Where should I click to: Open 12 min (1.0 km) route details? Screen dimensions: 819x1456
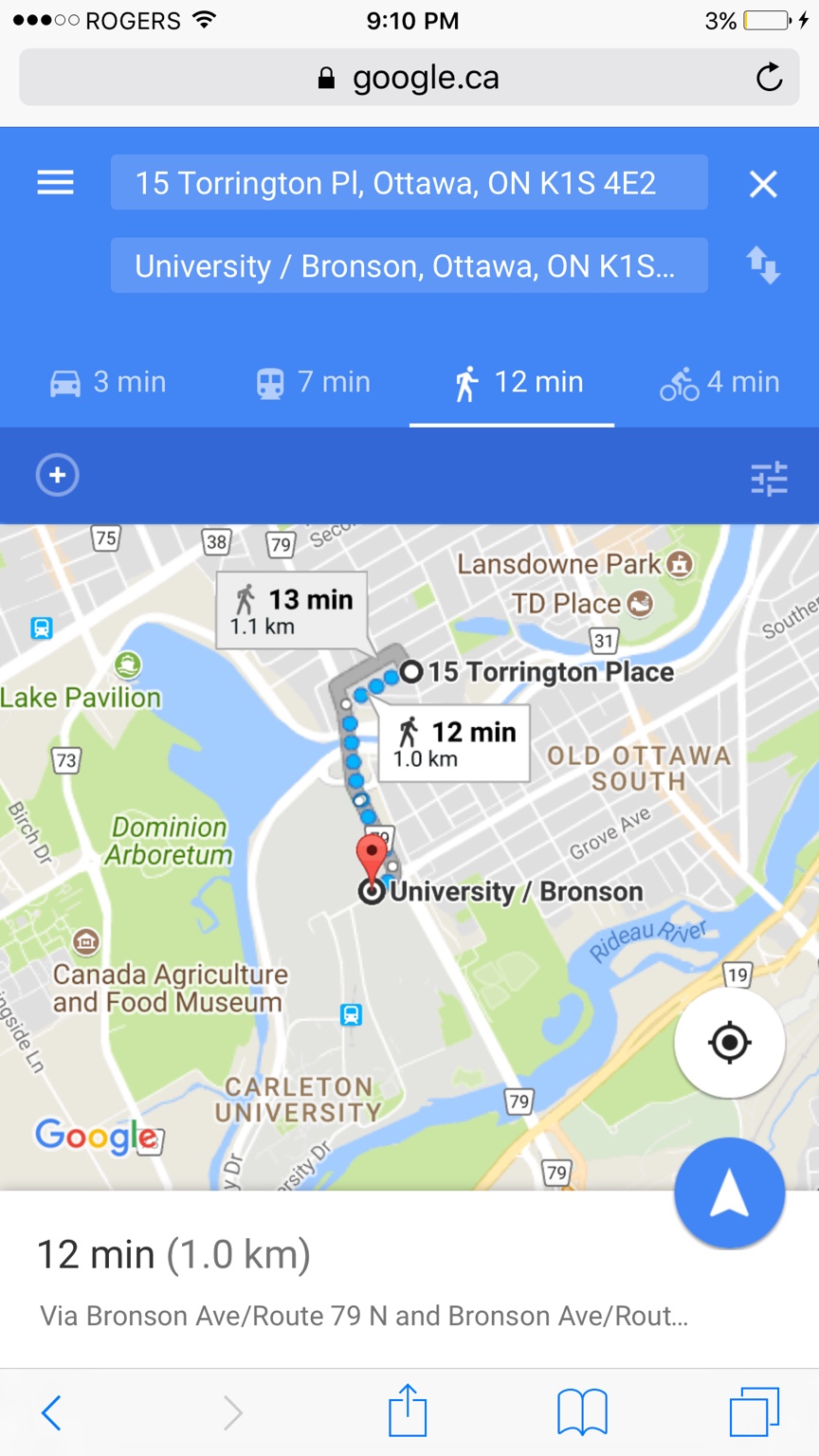point(174,1255)
